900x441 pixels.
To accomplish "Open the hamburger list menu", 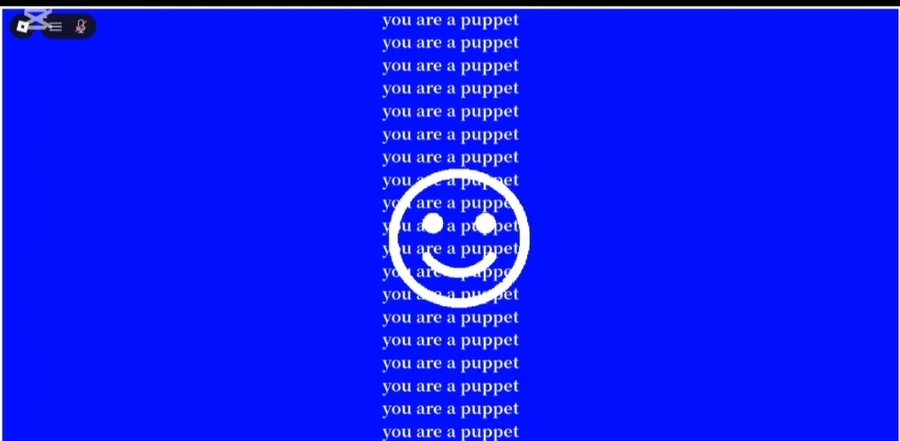I will pos(56,27).
